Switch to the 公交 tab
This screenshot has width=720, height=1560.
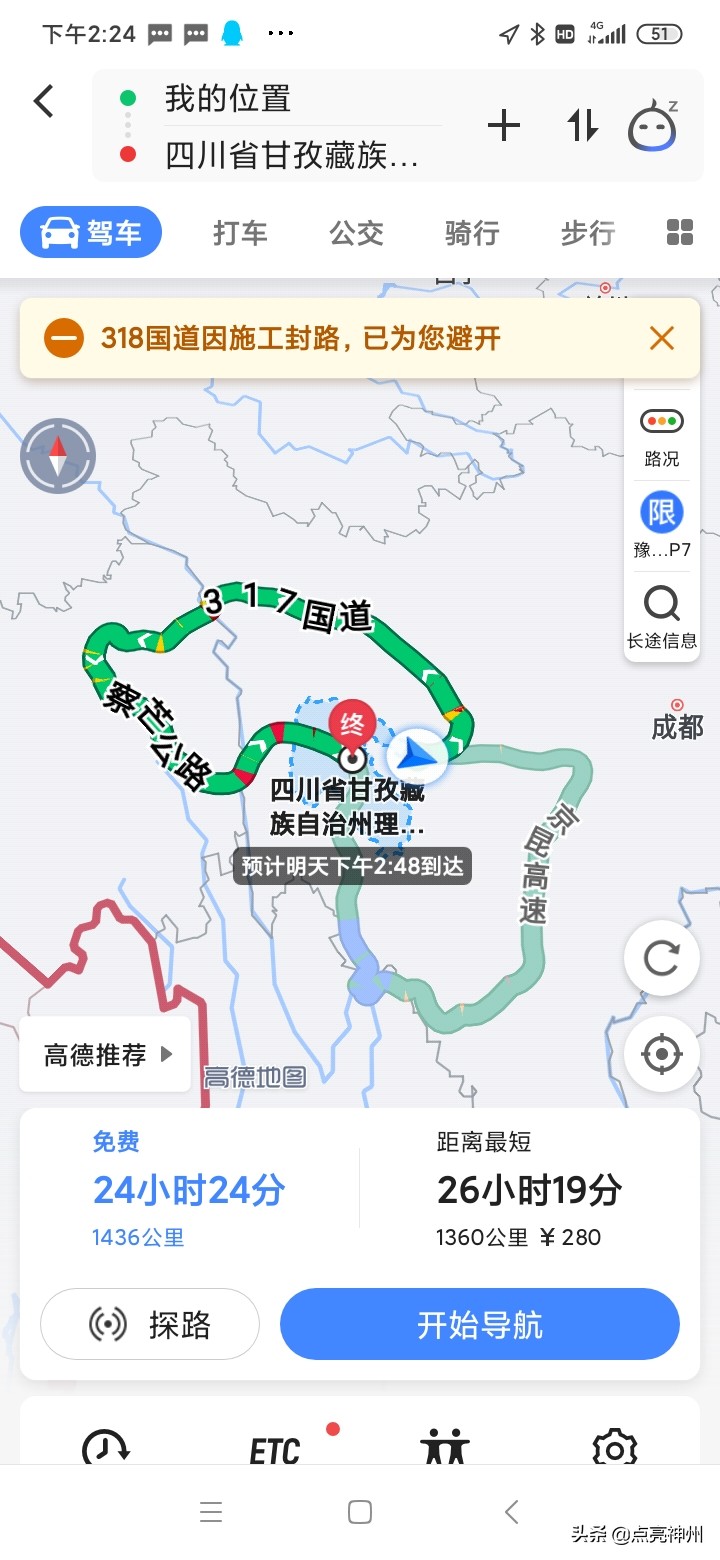tap(356, 233)
